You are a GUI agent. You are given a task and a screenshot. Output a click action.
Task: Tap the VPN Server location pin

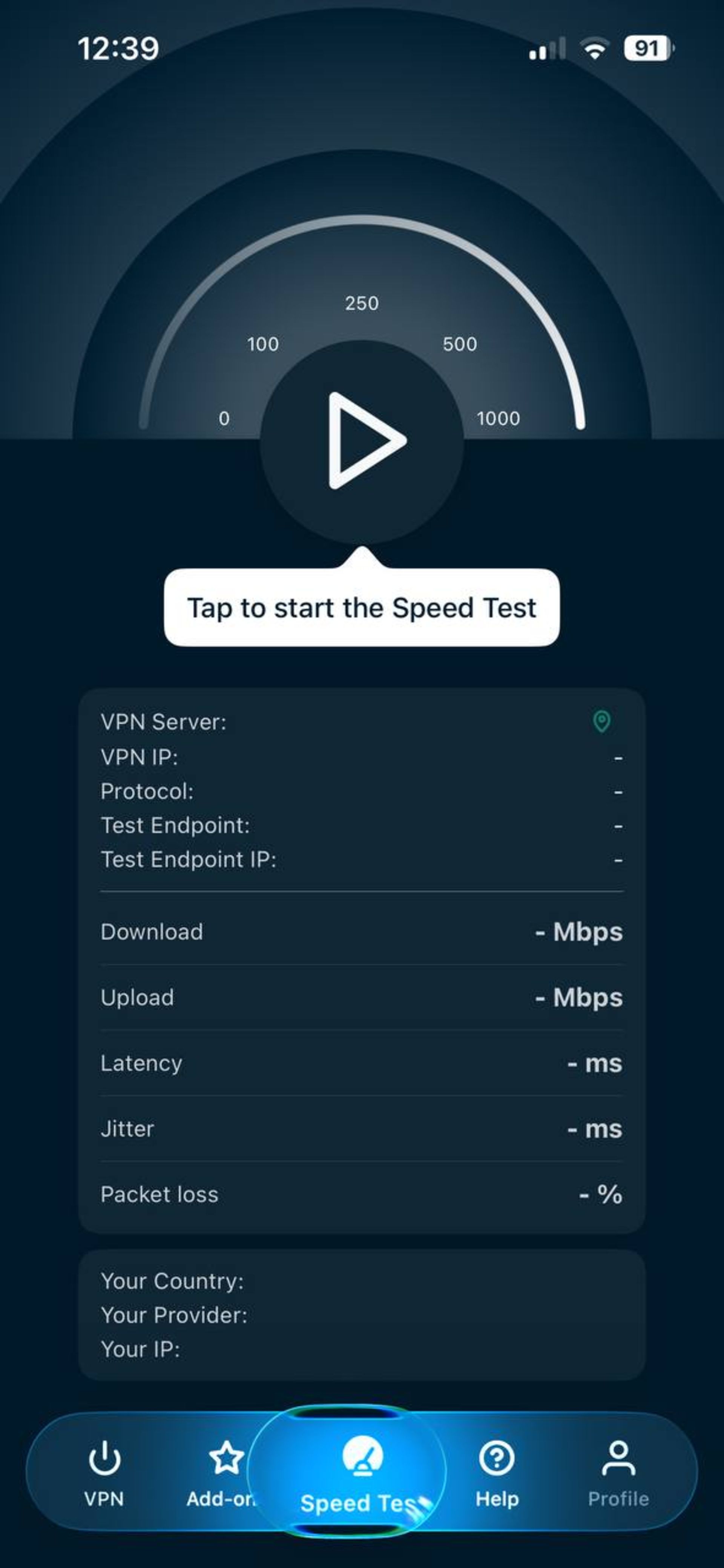tap(601, 722)
